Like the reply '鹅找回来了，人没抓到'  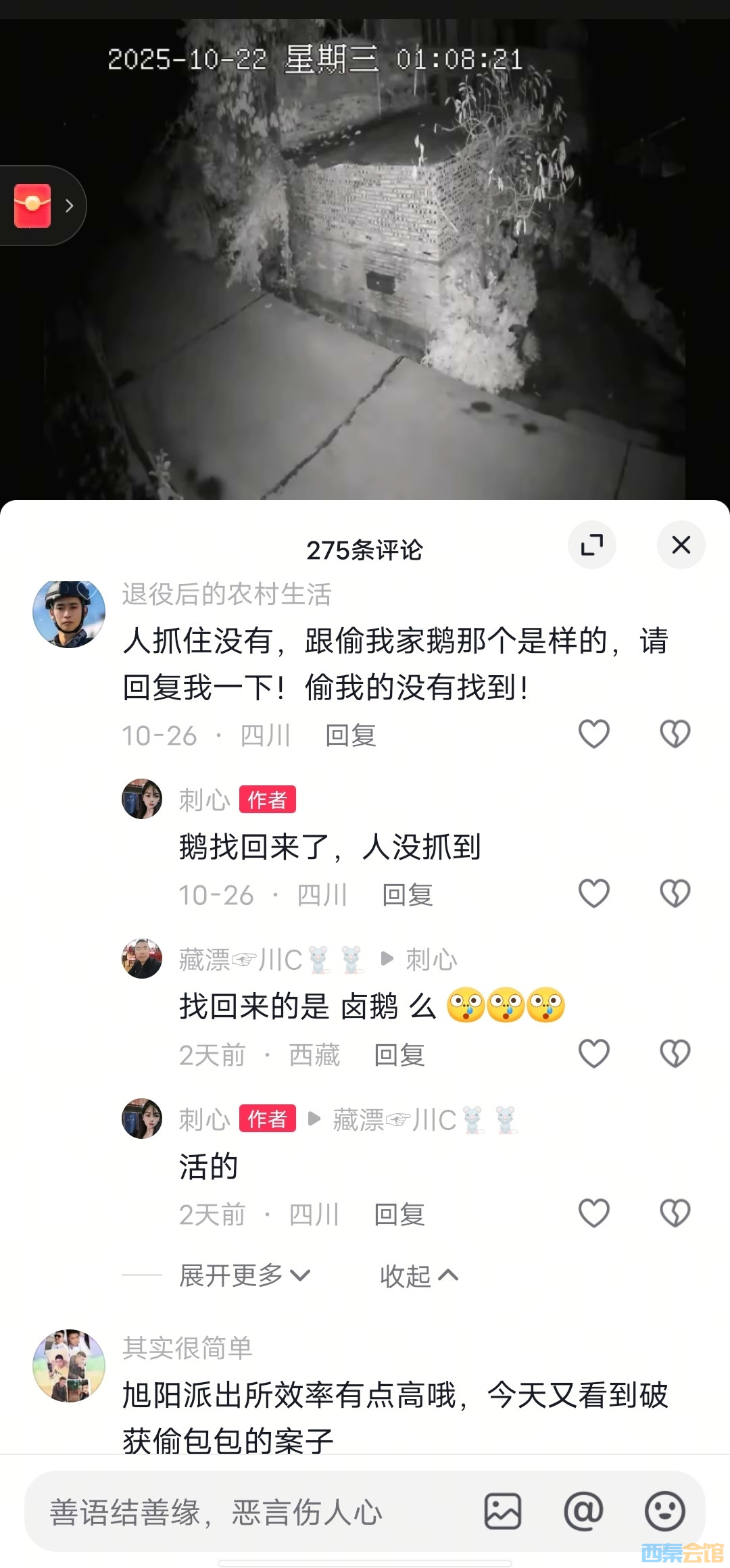[x=594, y=893]
